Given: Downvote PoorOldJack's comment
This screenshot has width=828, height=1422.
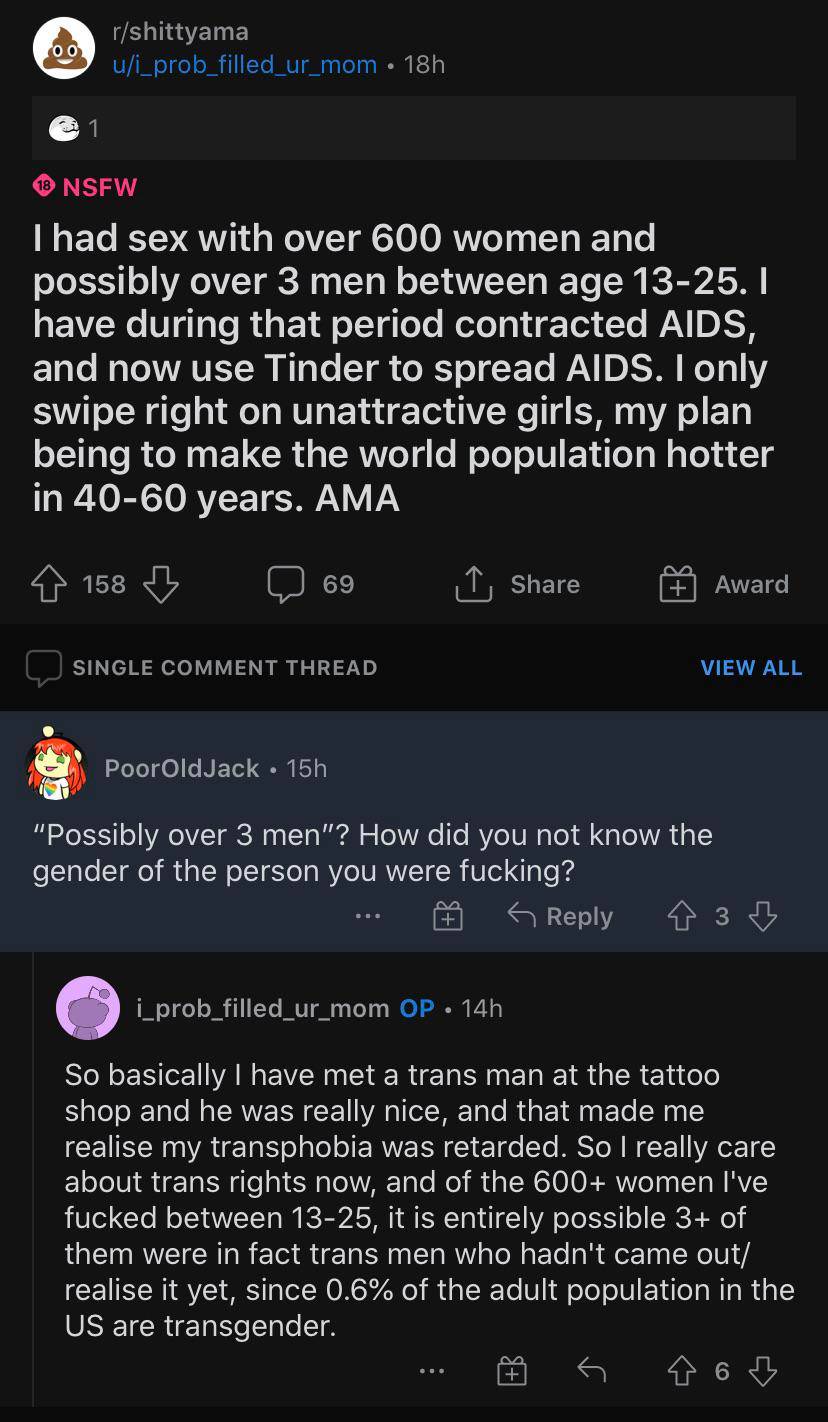Looking at the screenshot, I should 763,916.
